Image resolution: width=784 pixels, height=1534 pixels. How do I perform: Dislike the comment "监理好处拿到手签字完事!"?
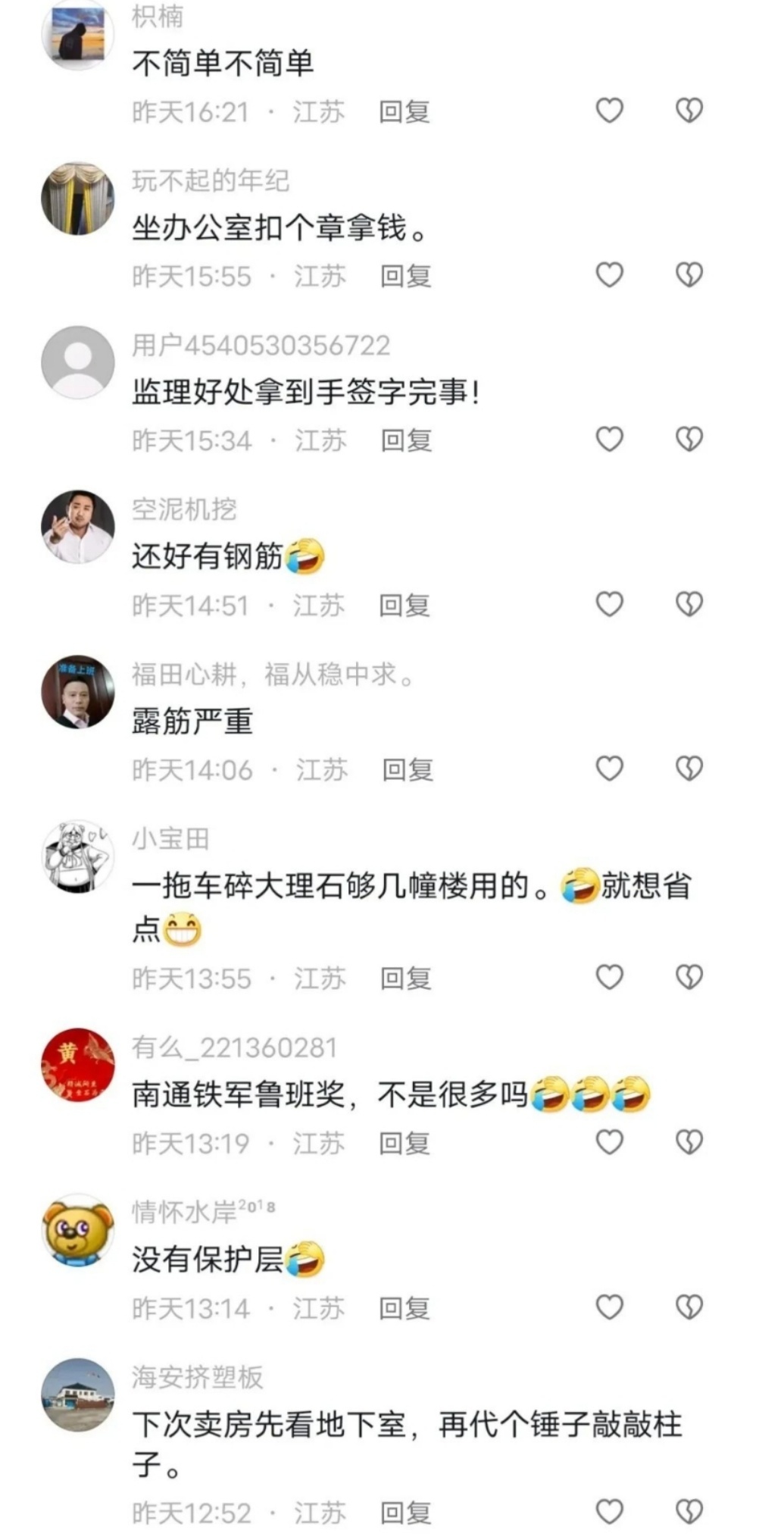tap(689, 440)
